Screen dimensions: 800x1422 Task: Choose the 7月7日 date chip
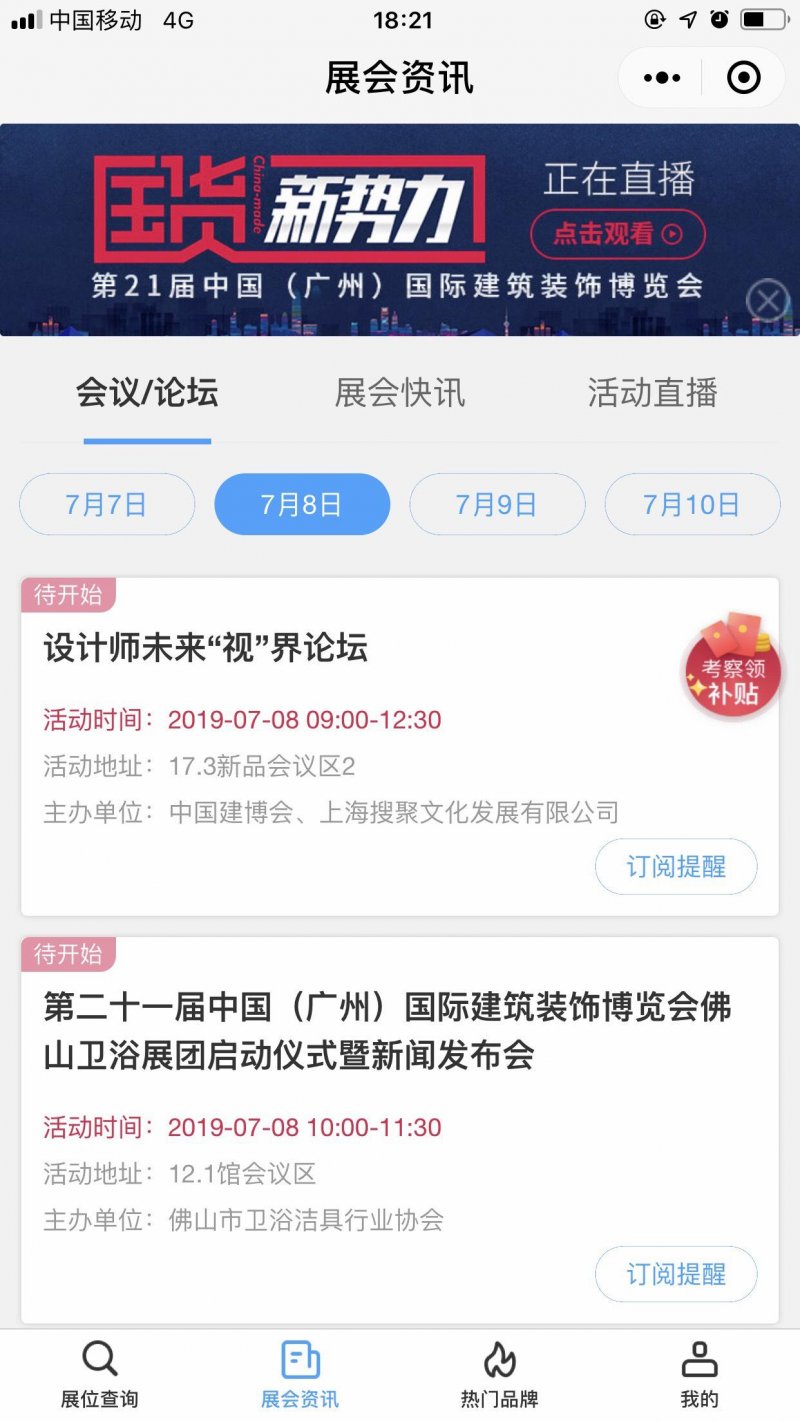coord(107,504)
